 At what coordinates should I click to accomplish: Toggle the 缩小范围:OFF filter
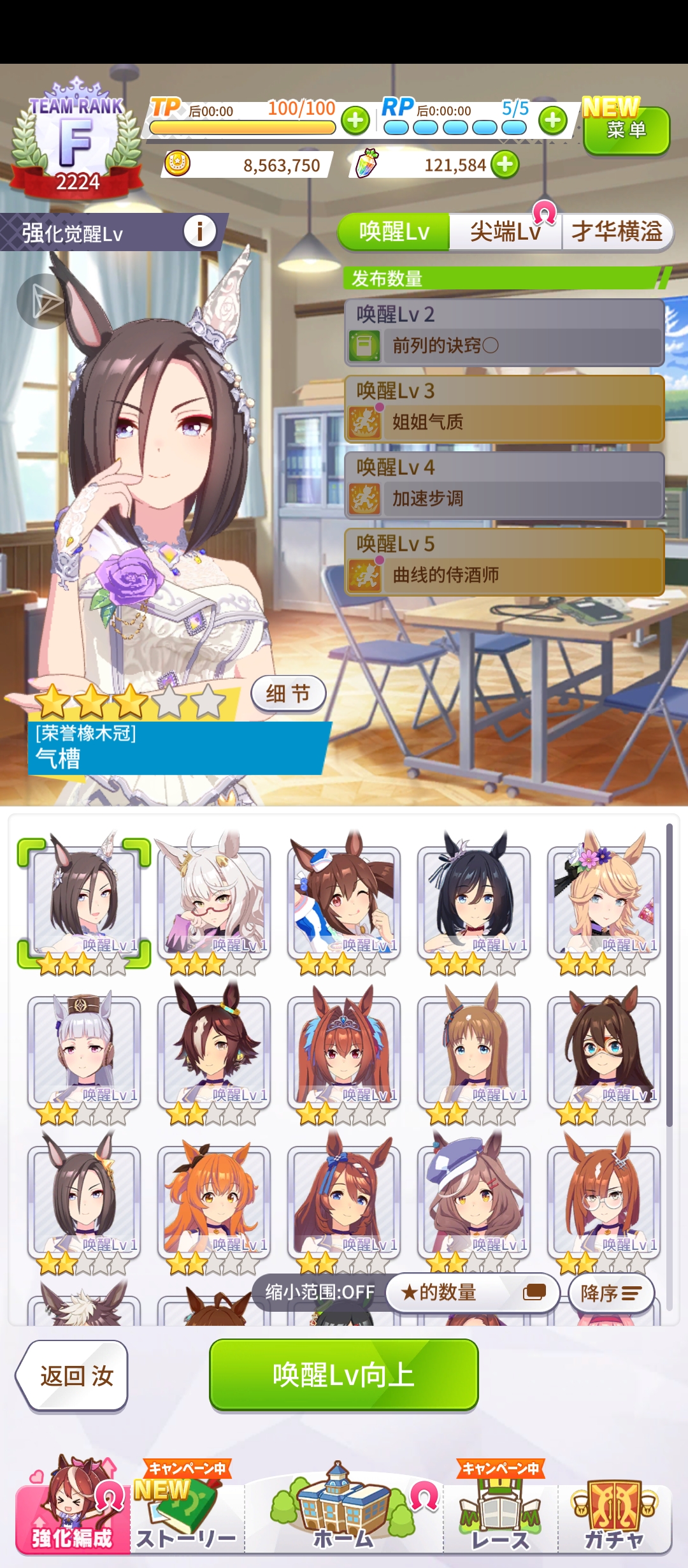(x=320, y=1292)
